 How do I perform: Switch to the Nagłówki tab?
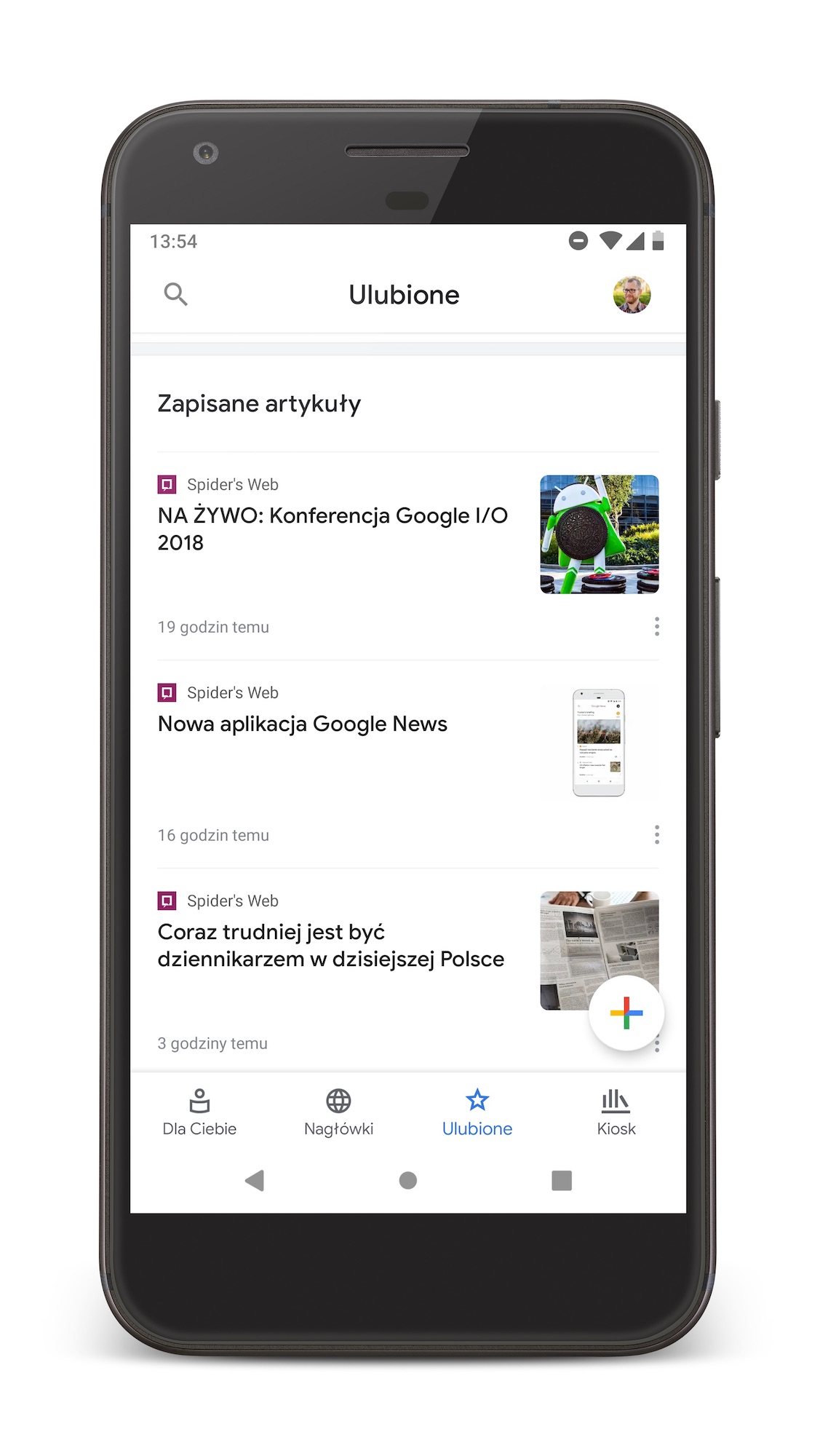click(338, 1112)
